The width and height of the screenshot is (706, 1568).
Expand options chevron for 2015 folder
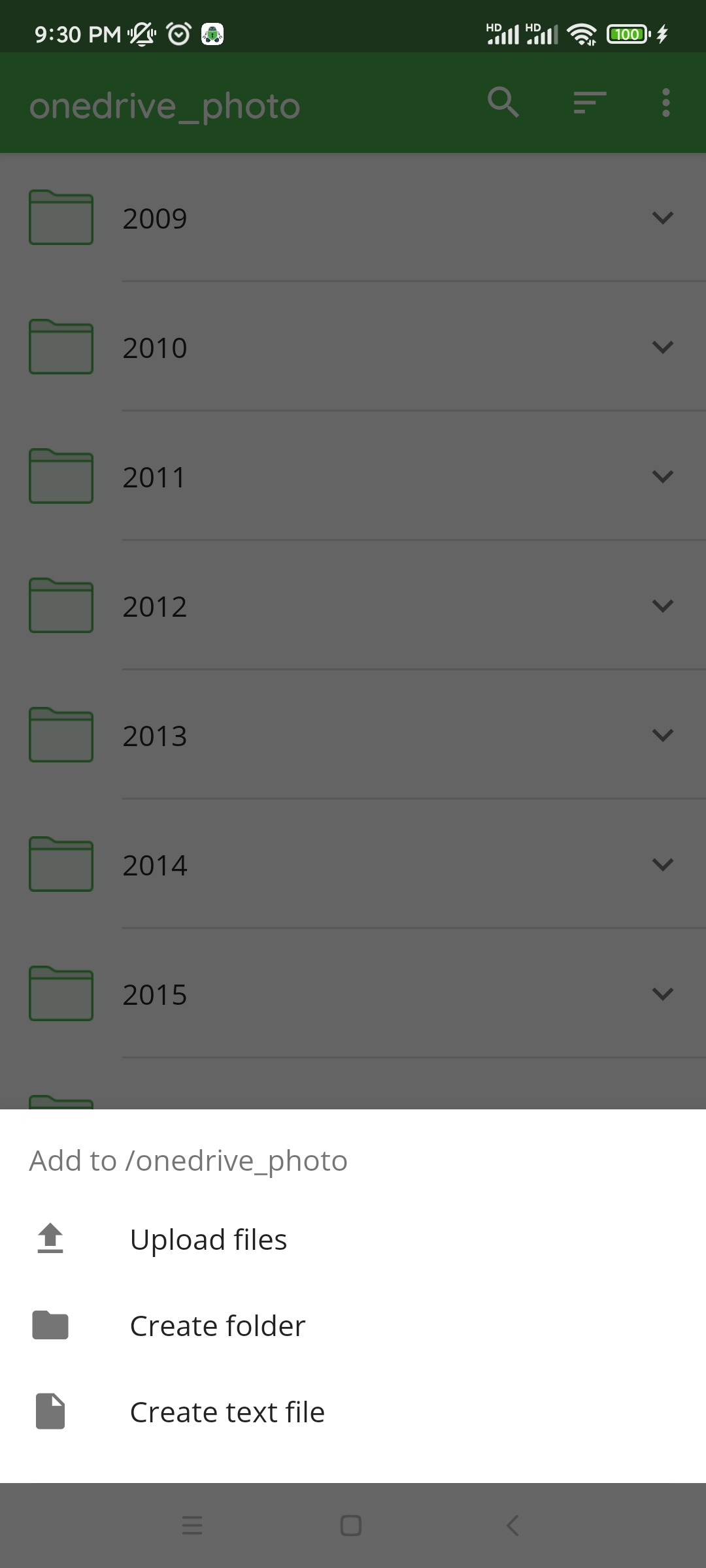coord(663,994)
